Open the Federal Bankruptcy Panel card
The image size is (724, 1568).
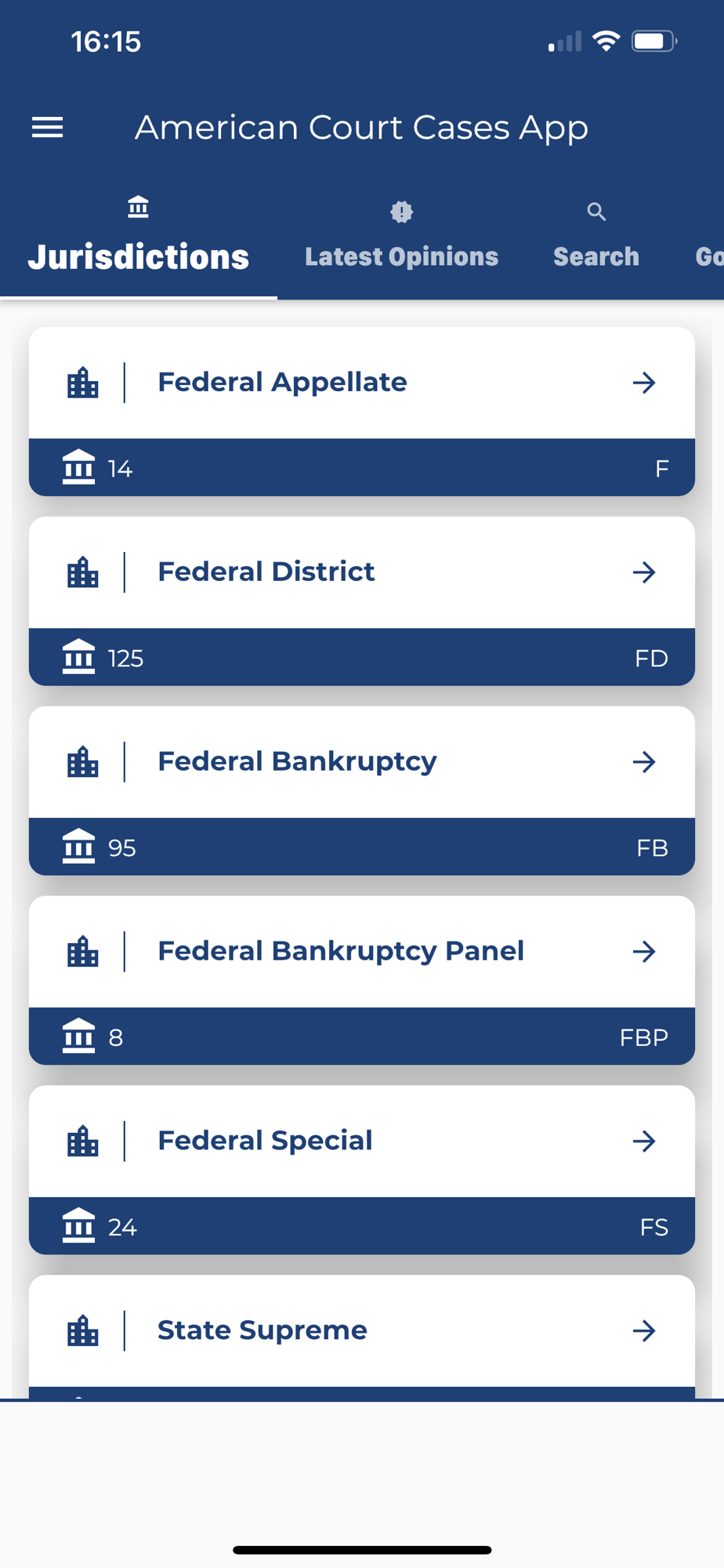(362, 981)
